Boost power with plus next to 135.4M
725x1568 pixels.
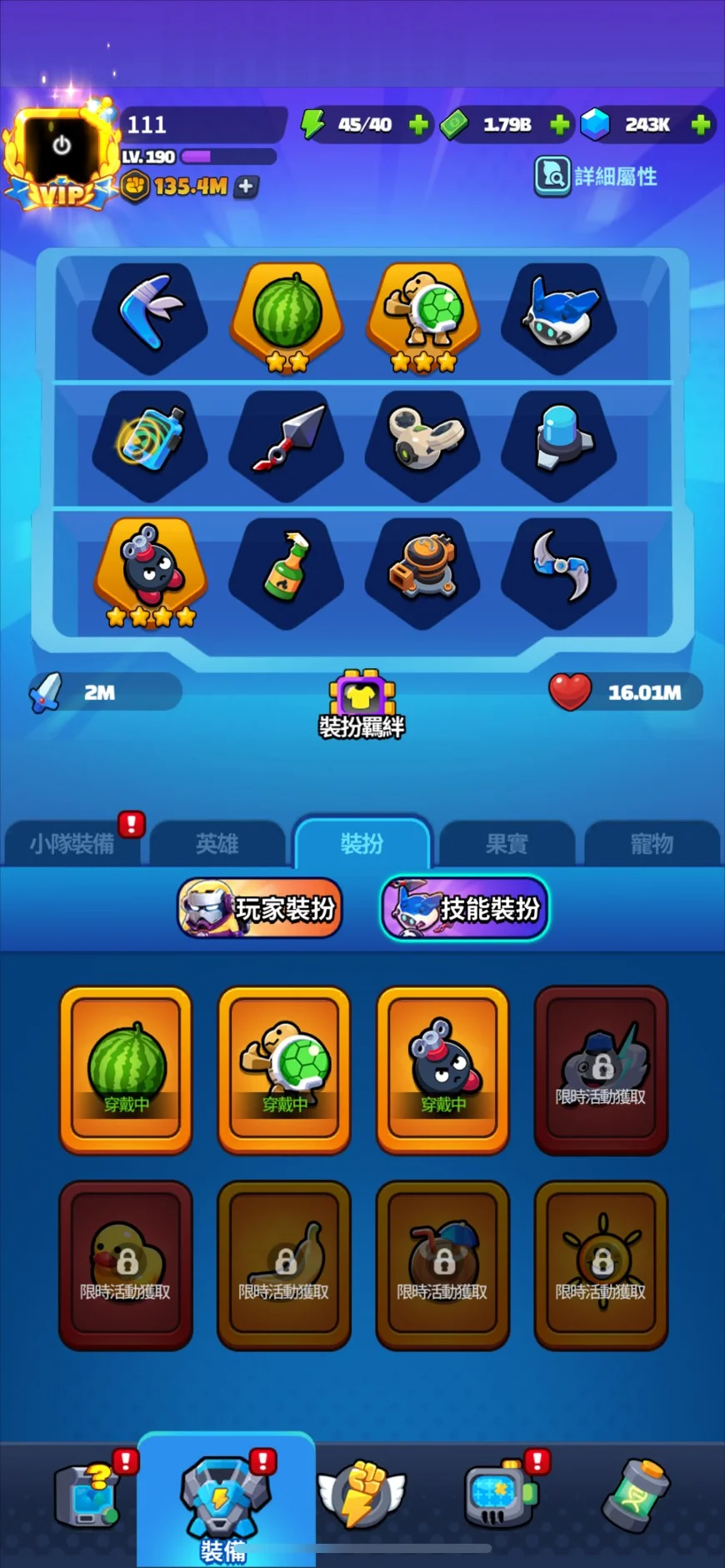(x=246, y=187)
